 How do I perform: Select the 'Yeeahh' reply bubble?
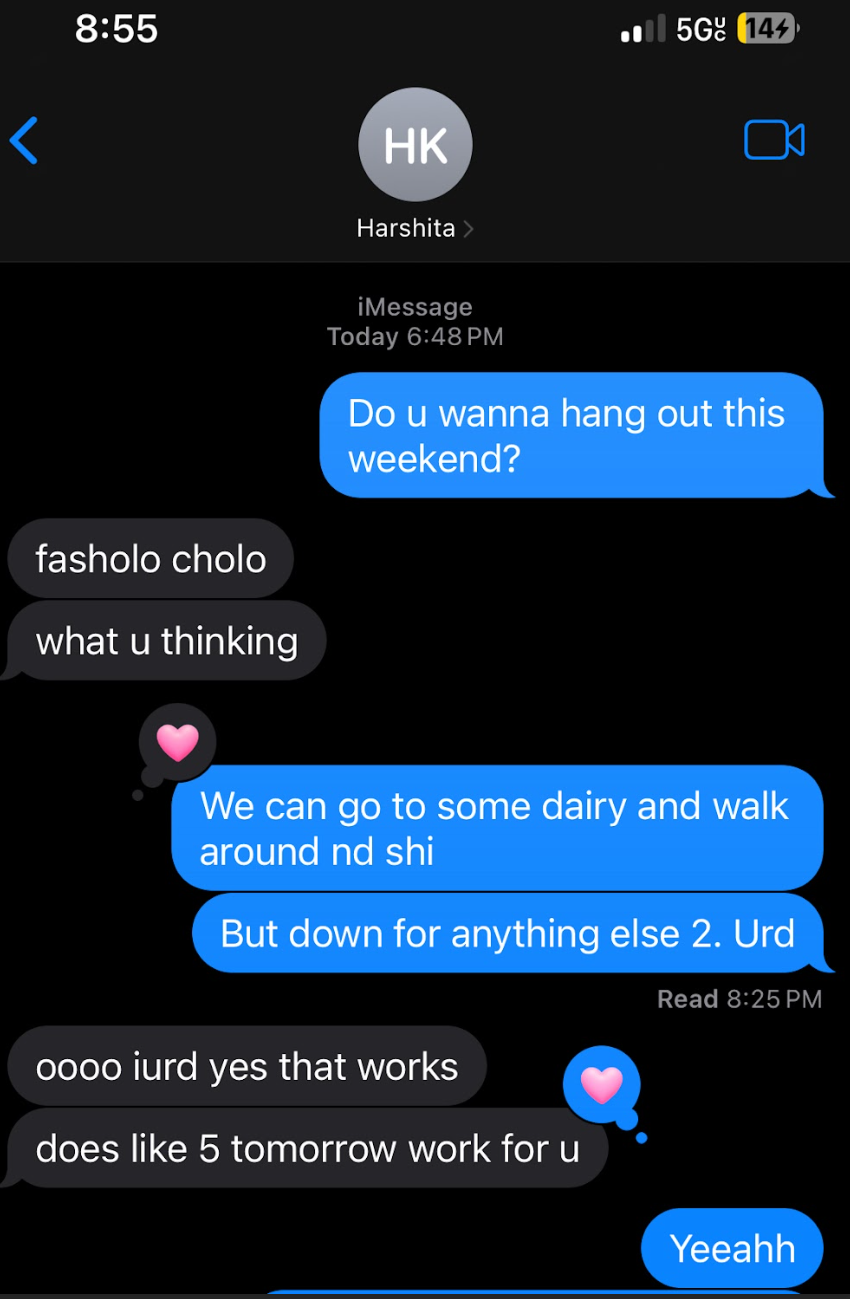(732, 1248)
